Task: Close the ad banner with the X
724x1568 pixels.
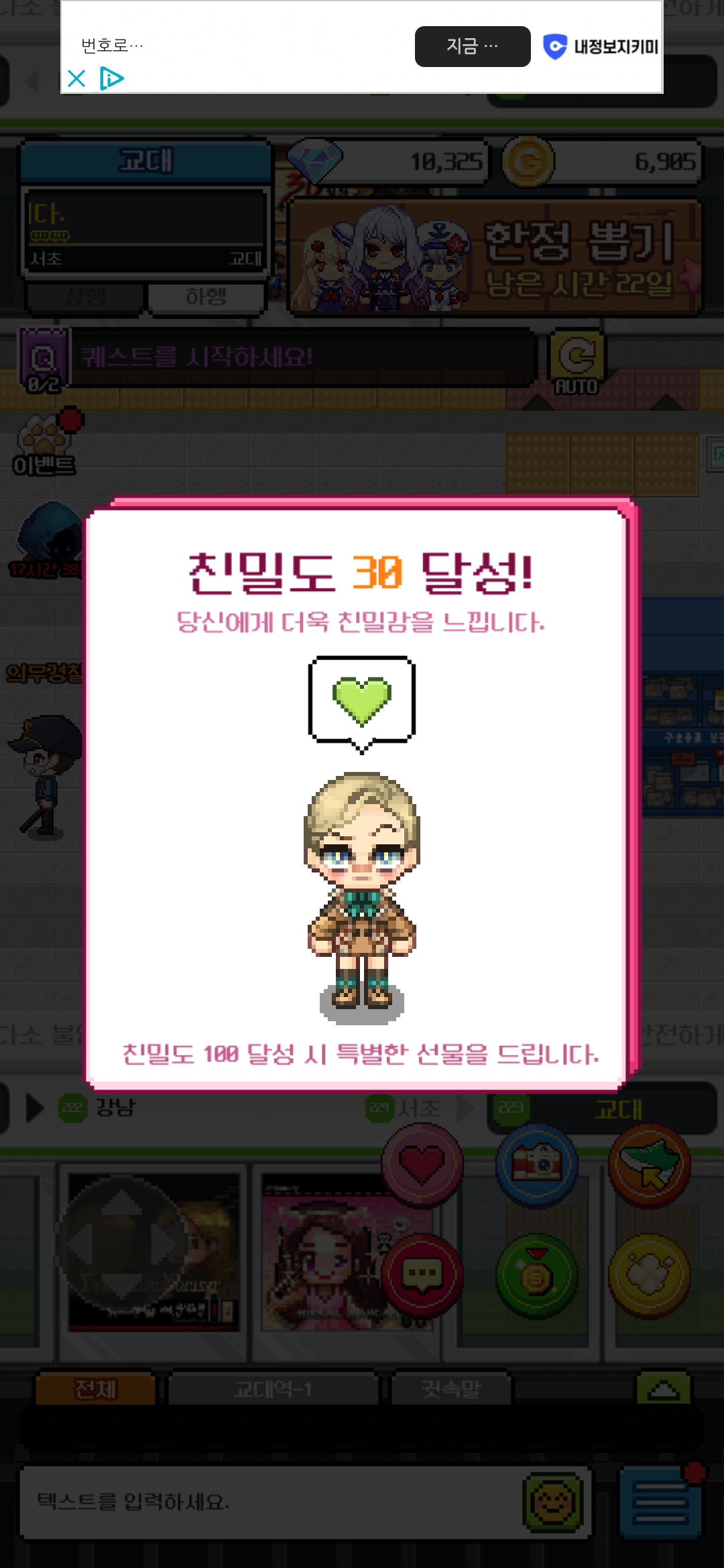Action: click(x=76, y=78)
